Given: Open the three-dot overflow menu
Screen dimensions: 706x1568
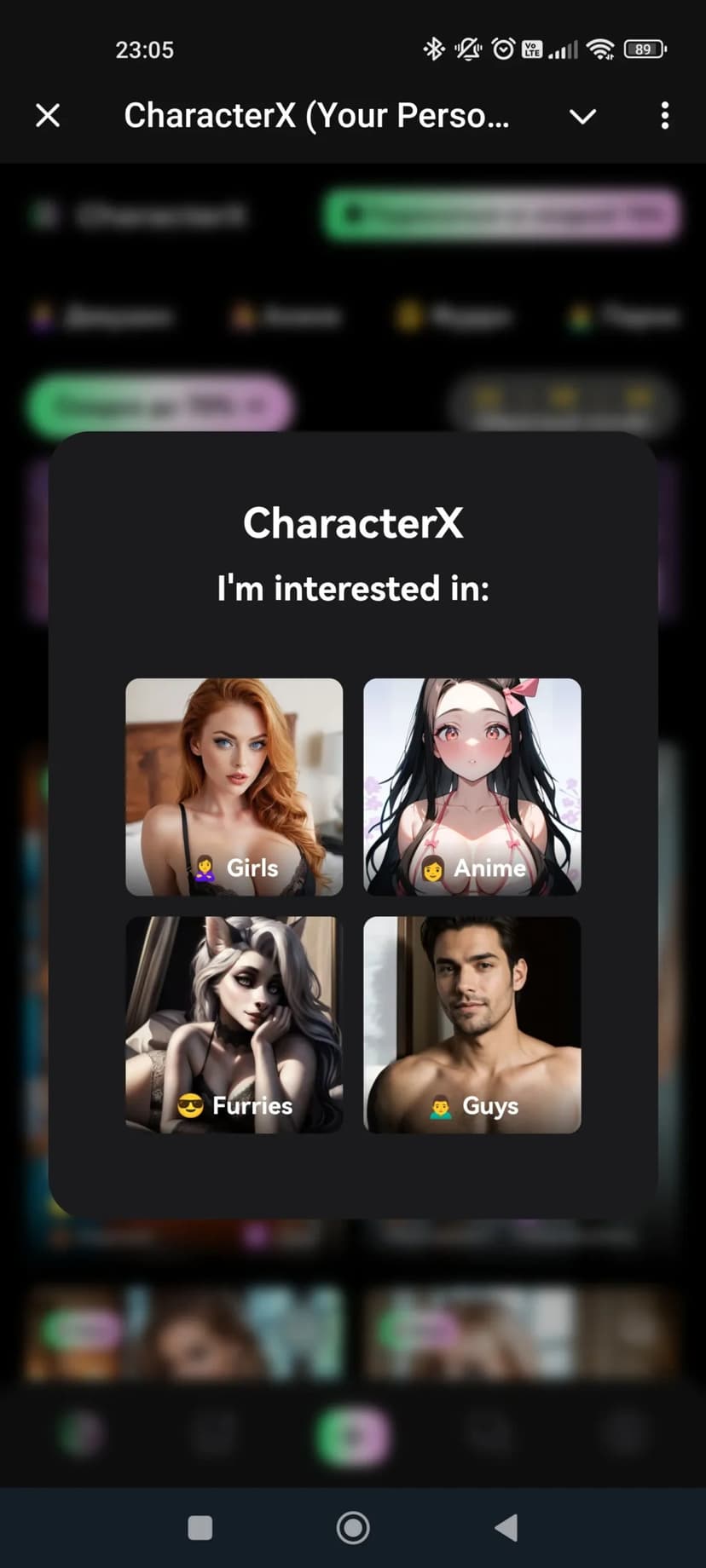Looking at the screenshot, I should (664, 116).
